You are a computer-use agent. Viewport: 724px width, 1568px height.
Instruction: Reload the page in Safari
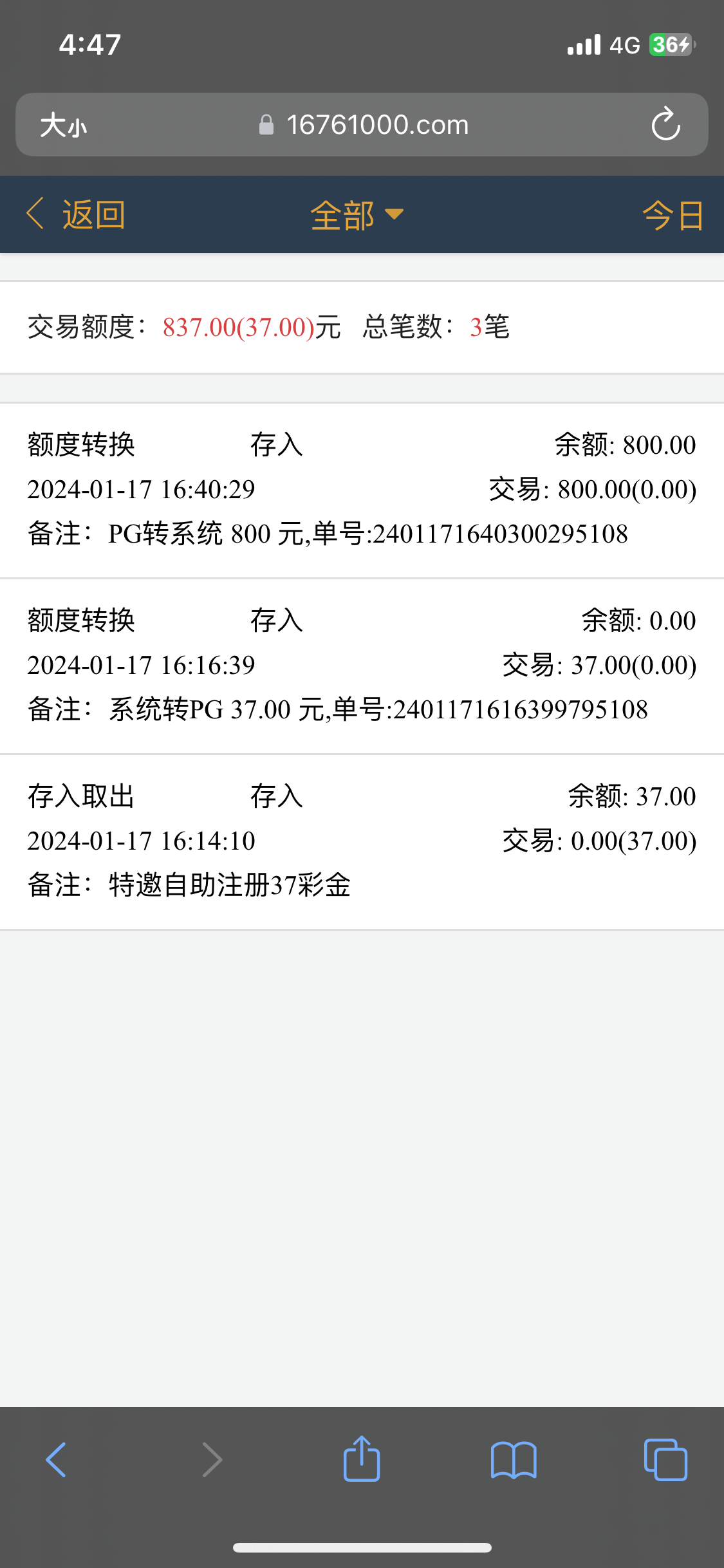[x=665, y=125]
